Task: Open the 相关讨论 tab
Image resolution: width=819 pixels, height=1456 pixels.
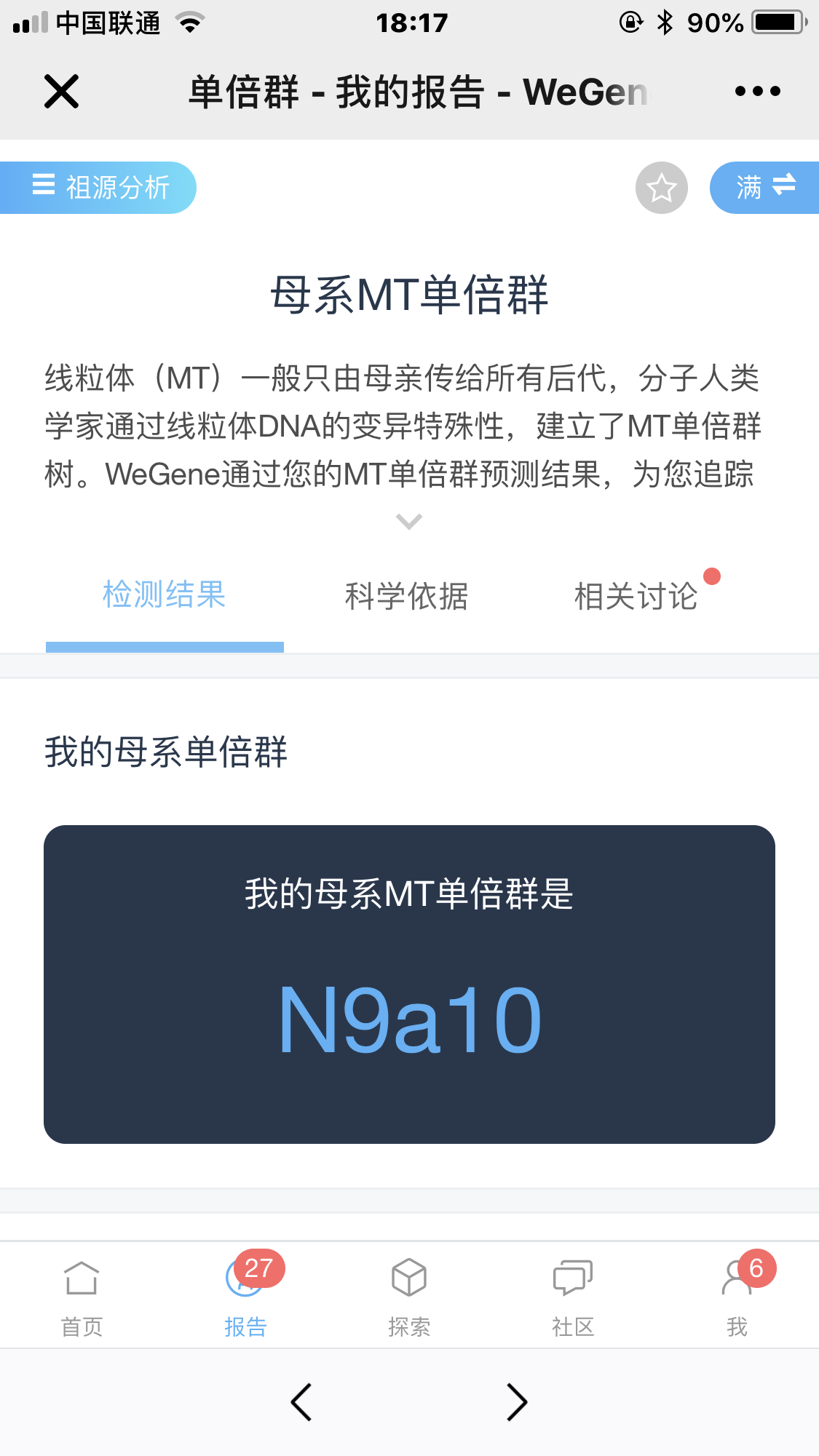Action: tap(636, 597)
